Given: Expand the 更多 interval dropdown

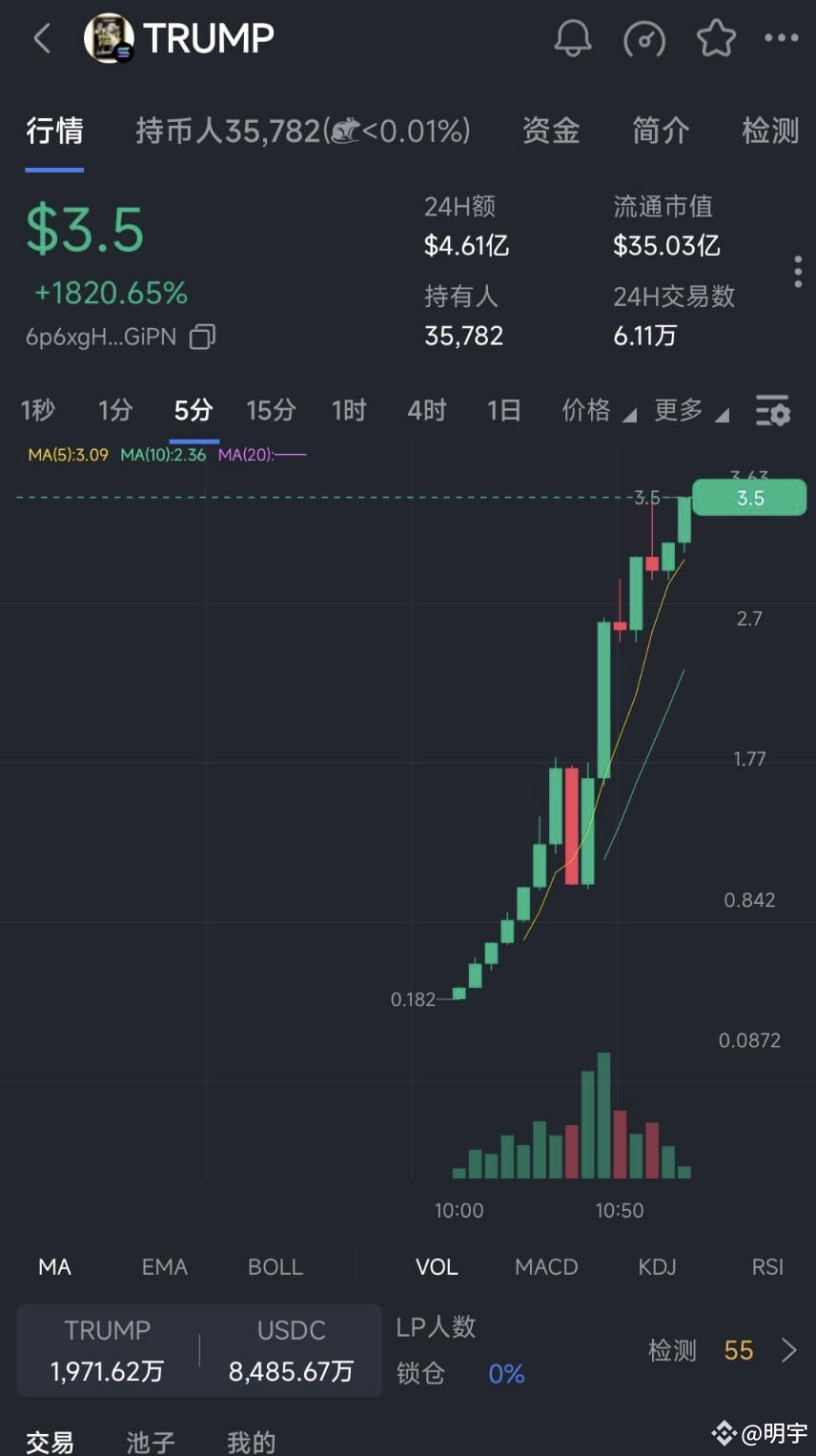Looking at the screenshot, I should tap(691, 410).
